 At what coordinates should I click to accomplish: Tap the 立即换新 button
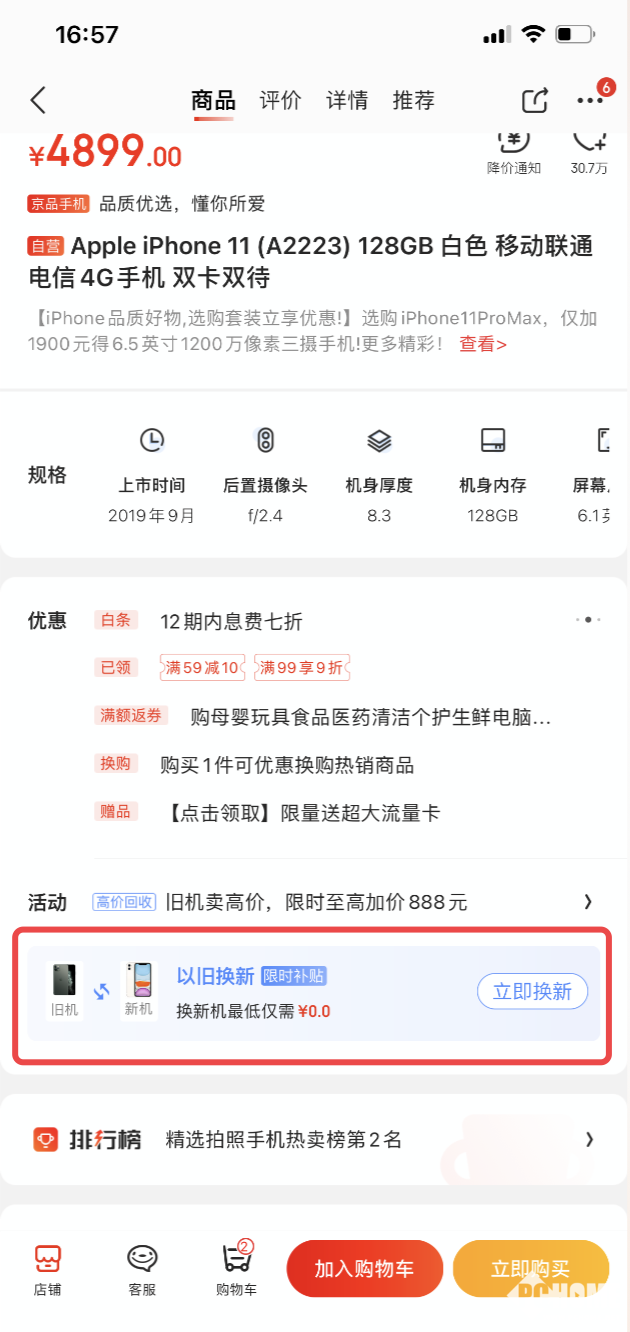[532, 991]
